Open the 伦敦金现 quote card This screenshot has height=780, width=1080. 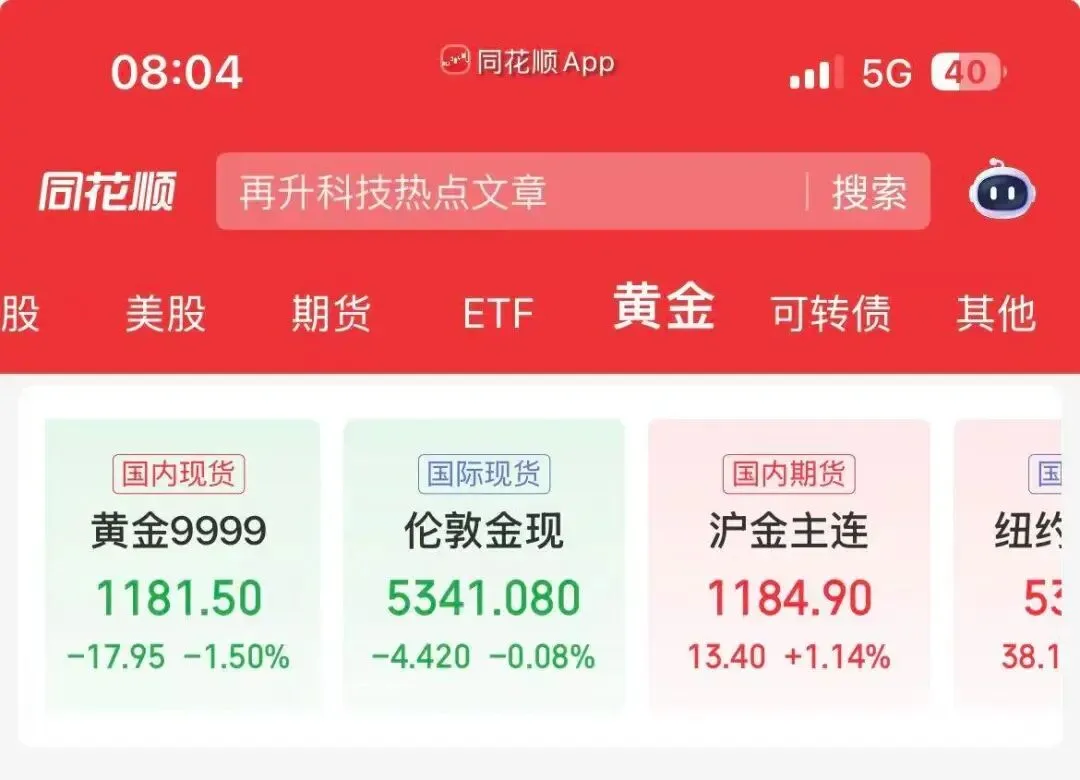[x=484, y=565]
